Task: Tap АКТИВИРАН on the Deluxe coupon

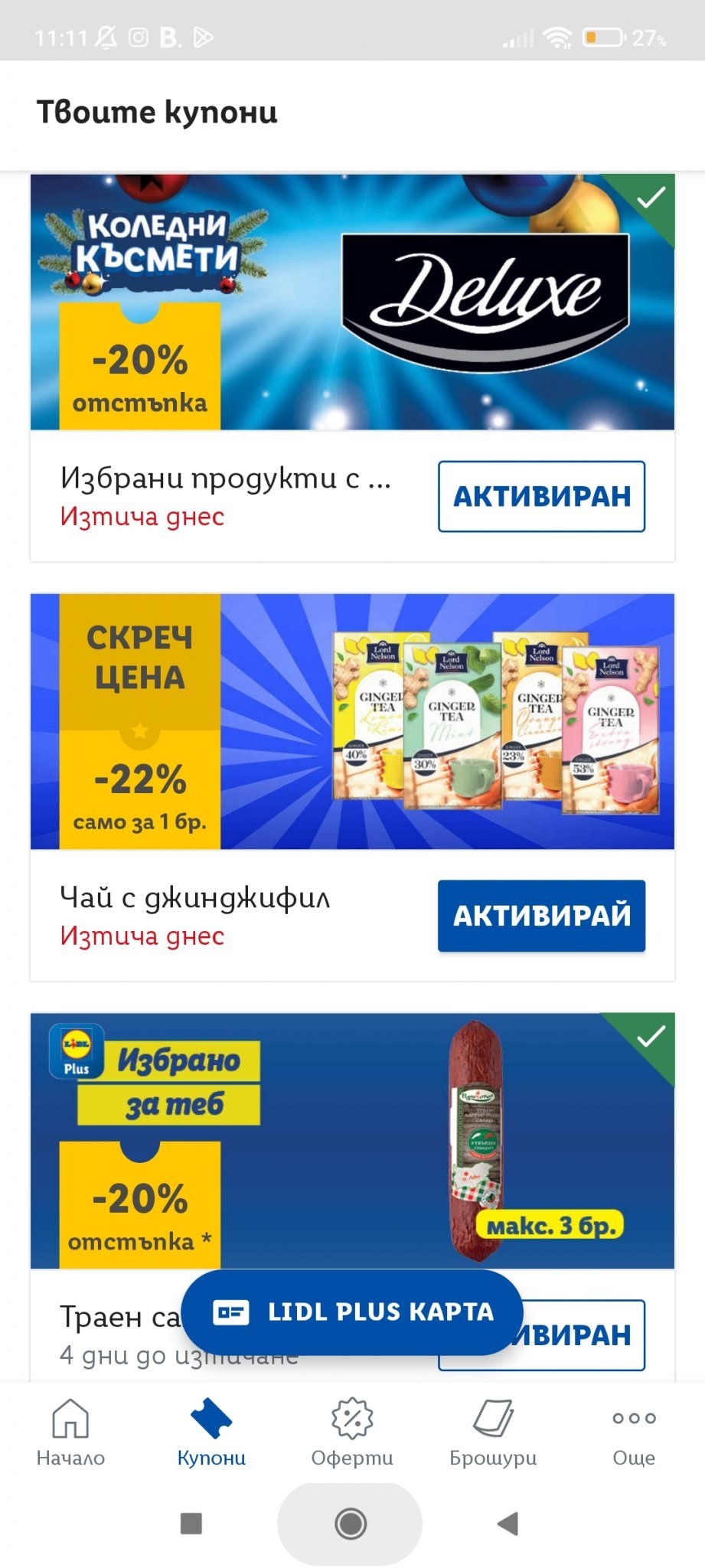Action: 541,496
